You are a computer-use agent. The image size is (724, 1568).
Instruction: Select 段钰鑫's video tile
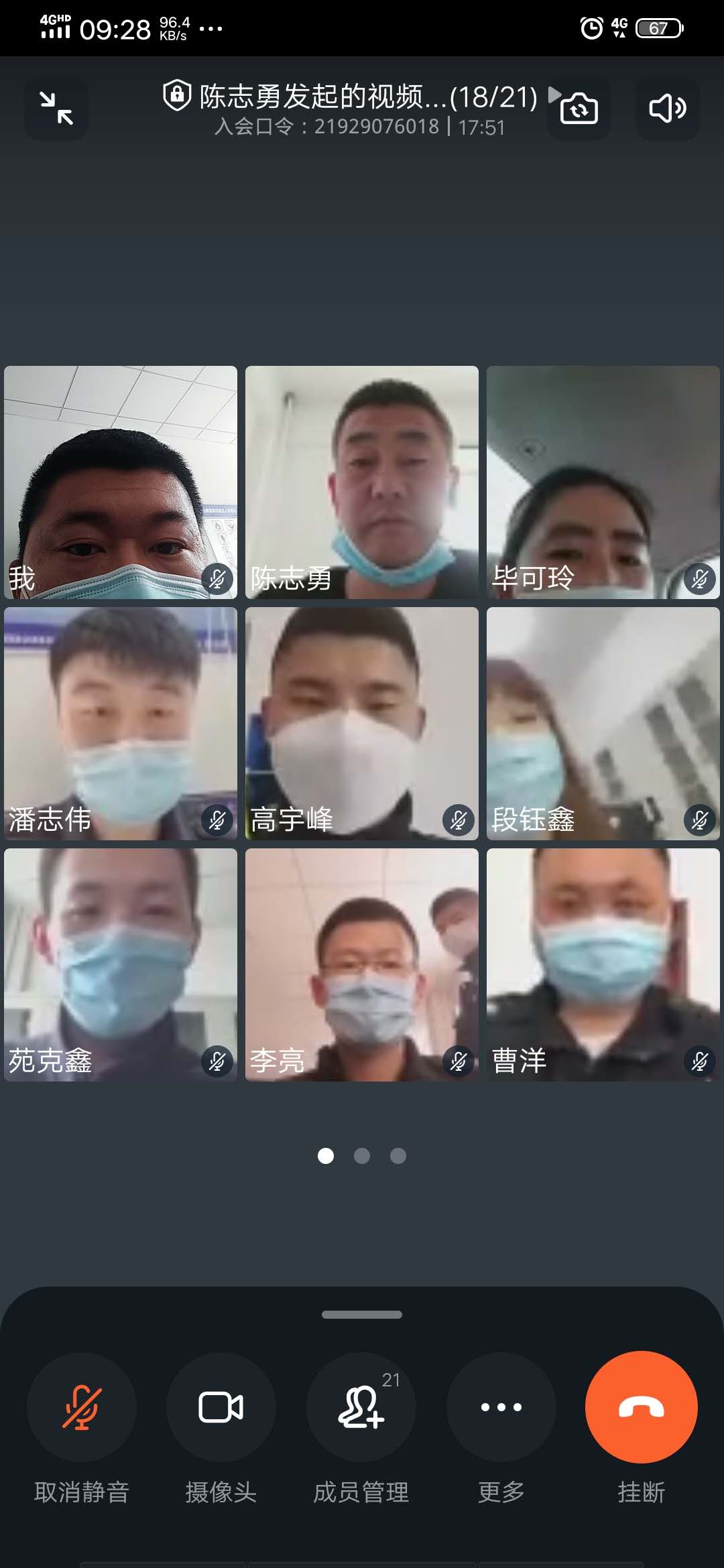click(x=603, y=724)
